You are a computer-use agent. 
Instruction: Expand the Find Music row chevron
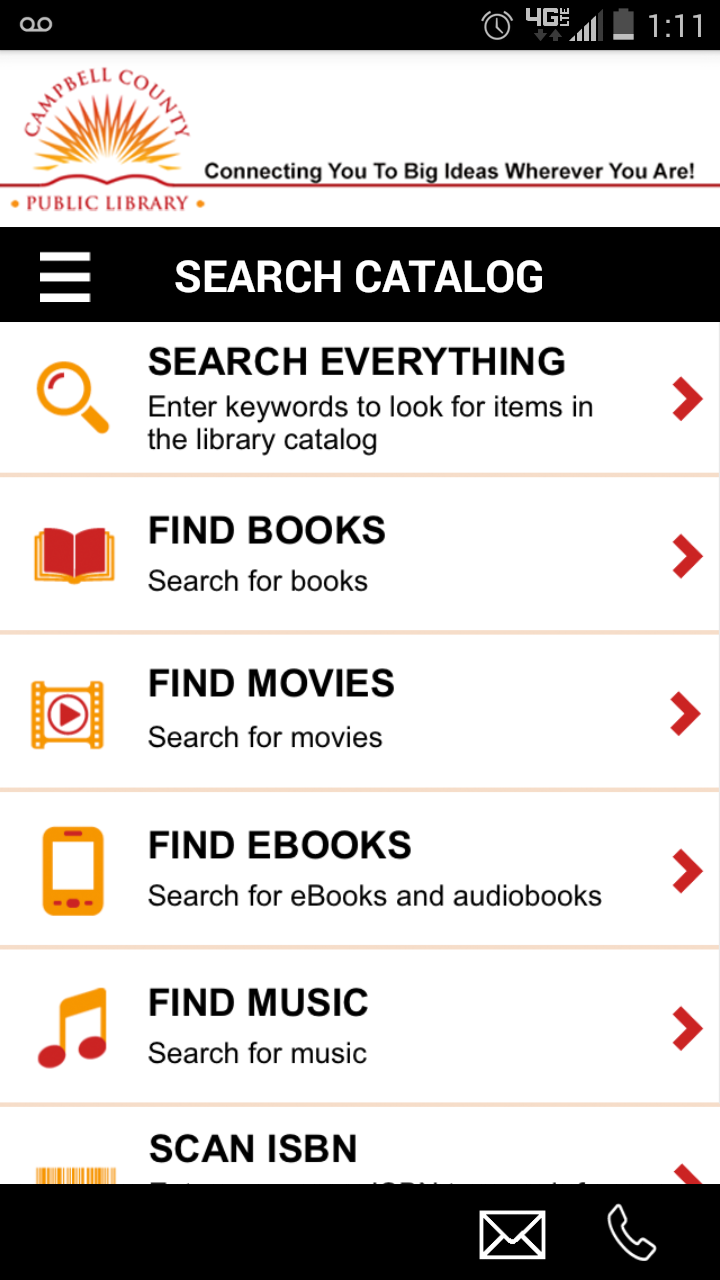point(687,1027)
